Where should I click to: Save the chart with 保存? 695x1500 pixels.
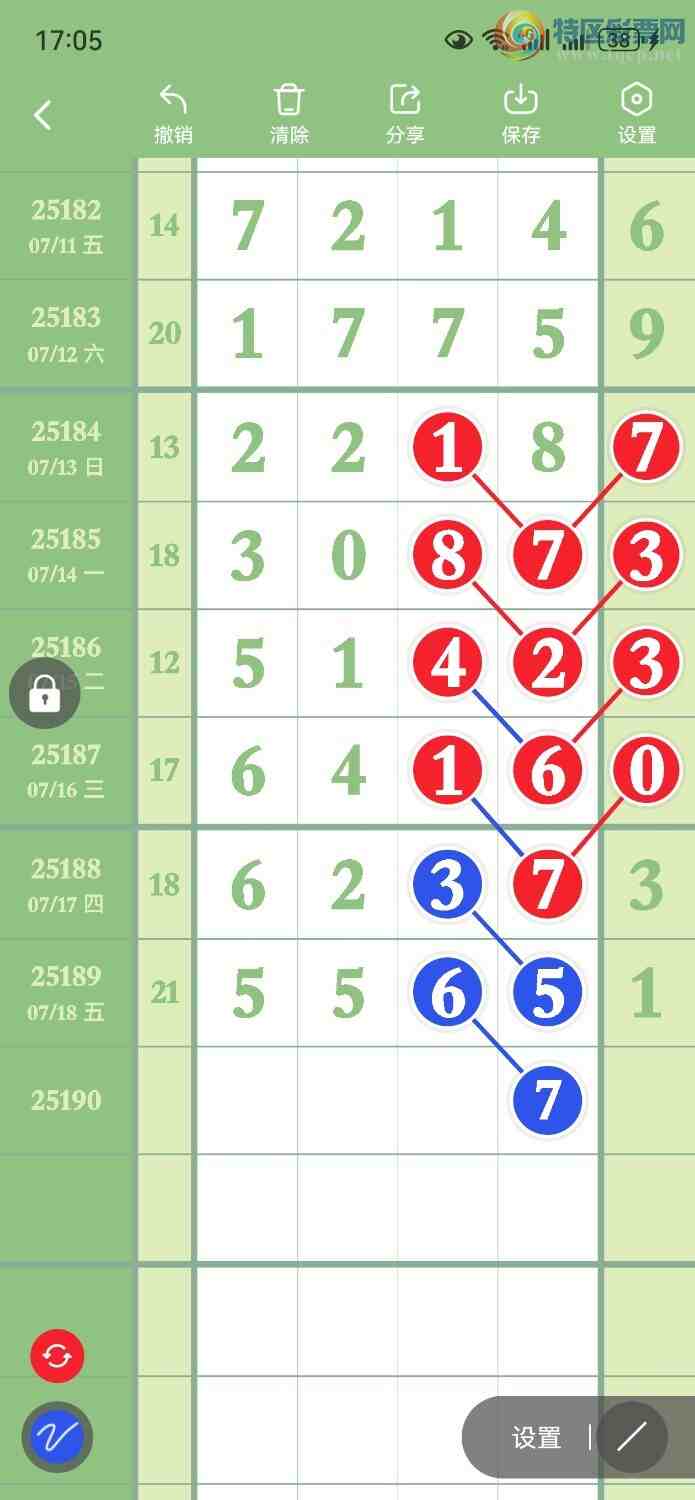521,115
